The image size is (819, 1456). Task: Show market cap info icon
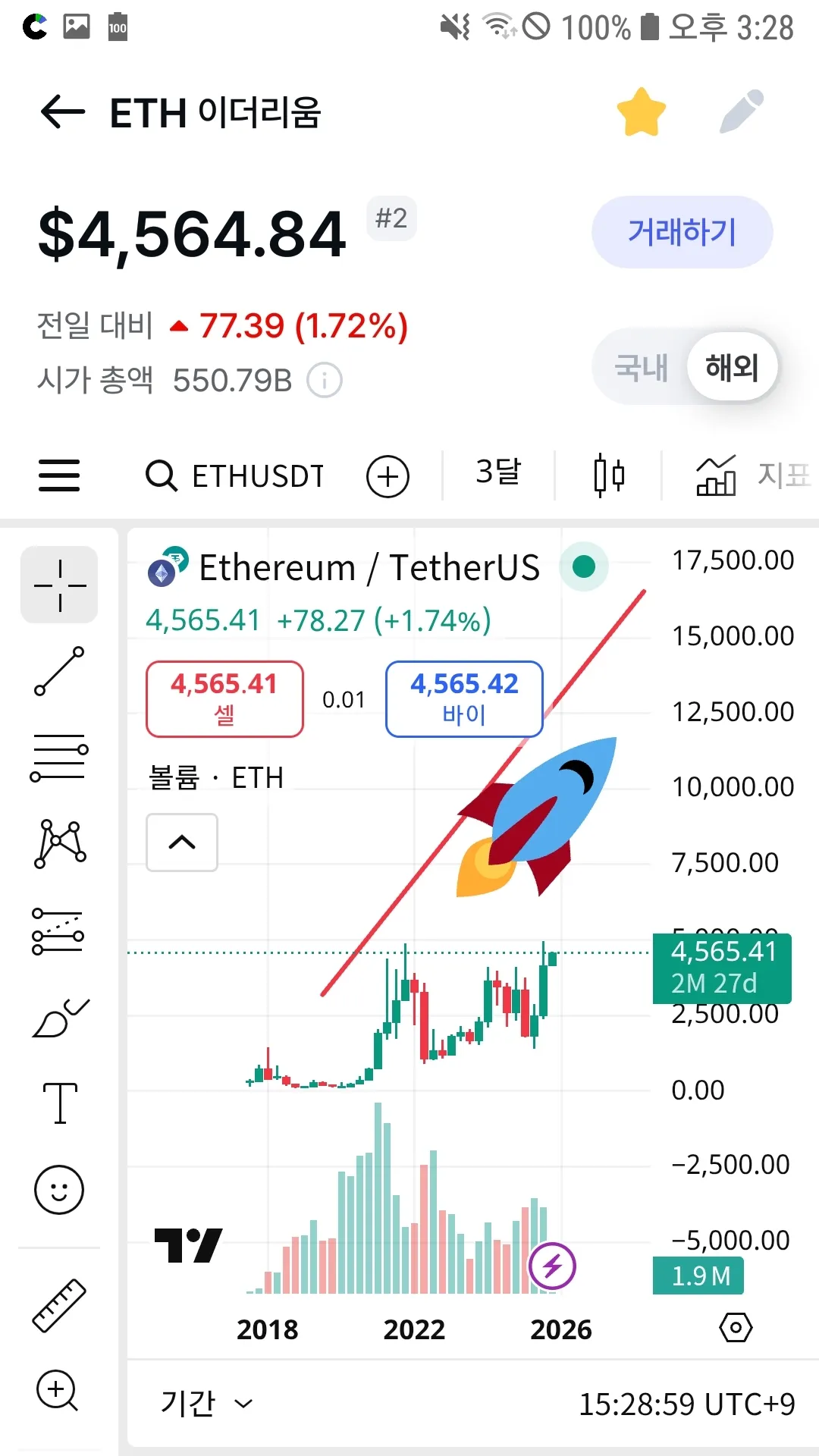[325, 381]
